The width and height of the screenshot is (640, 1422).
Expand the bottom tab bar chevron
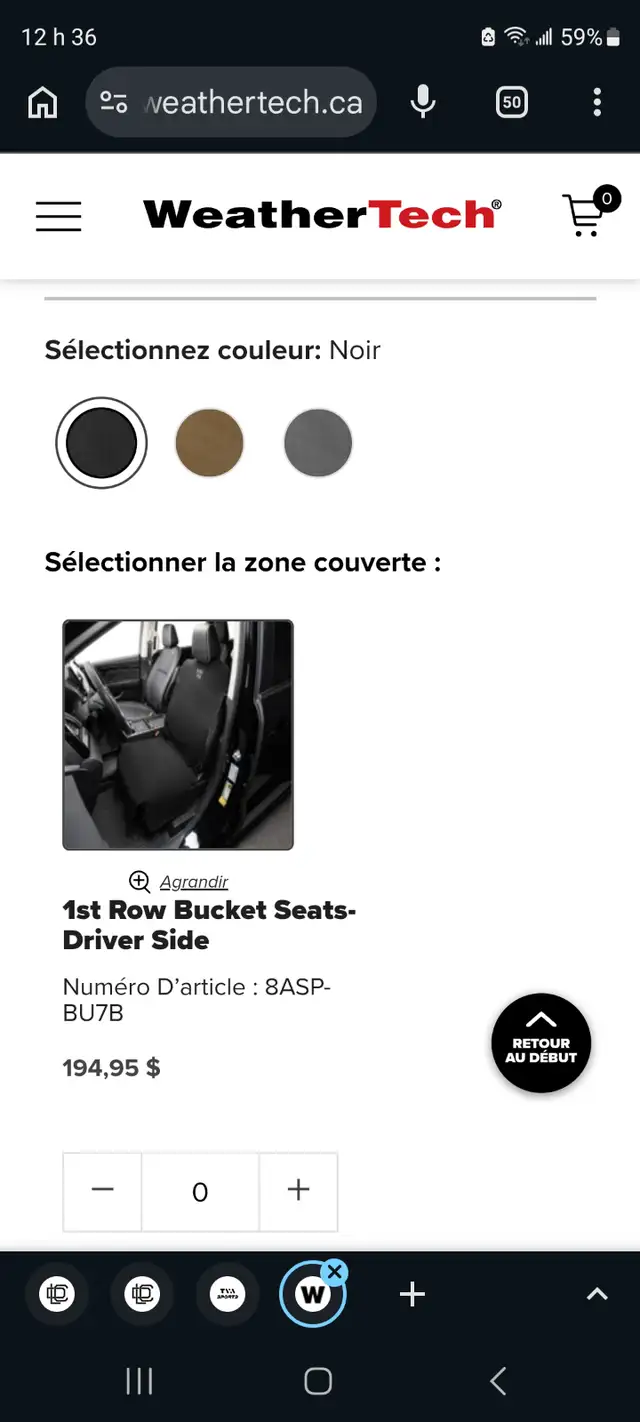[x=596, y=1295]
